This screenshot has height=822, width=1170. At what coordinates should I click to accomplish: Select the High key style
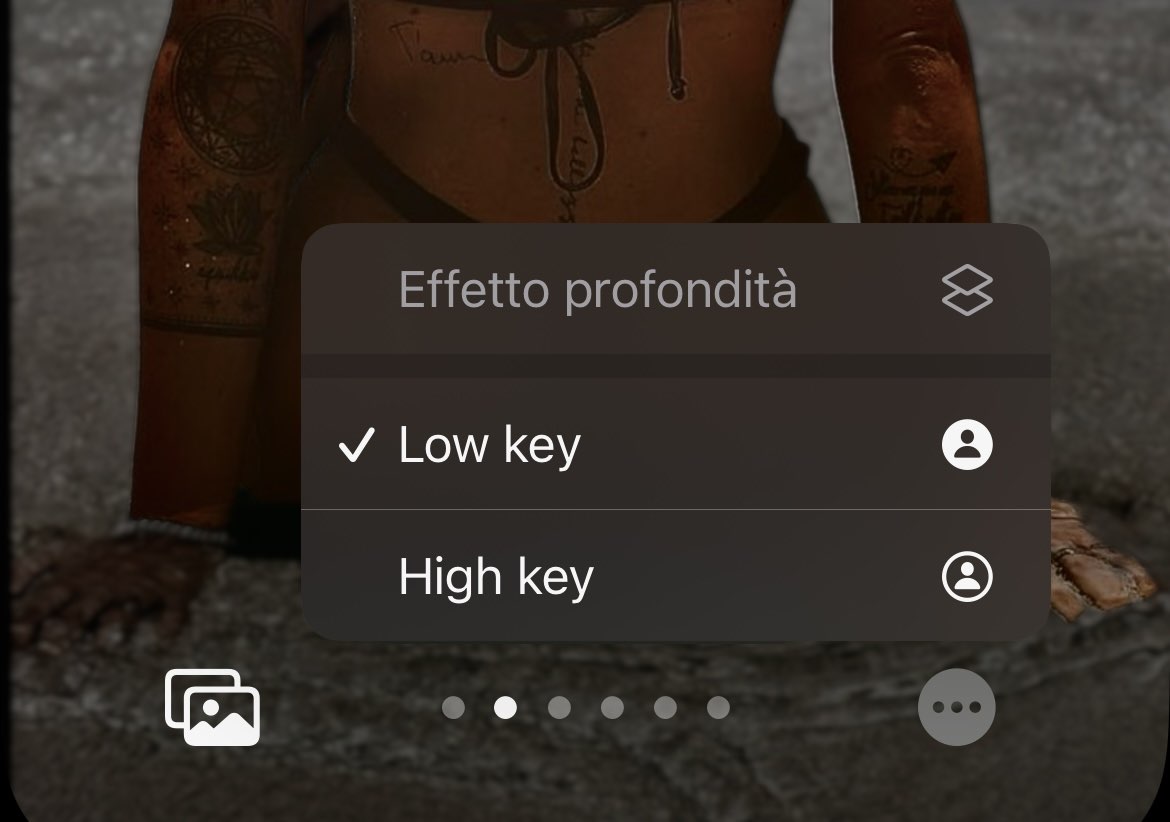tap(675, 577)
